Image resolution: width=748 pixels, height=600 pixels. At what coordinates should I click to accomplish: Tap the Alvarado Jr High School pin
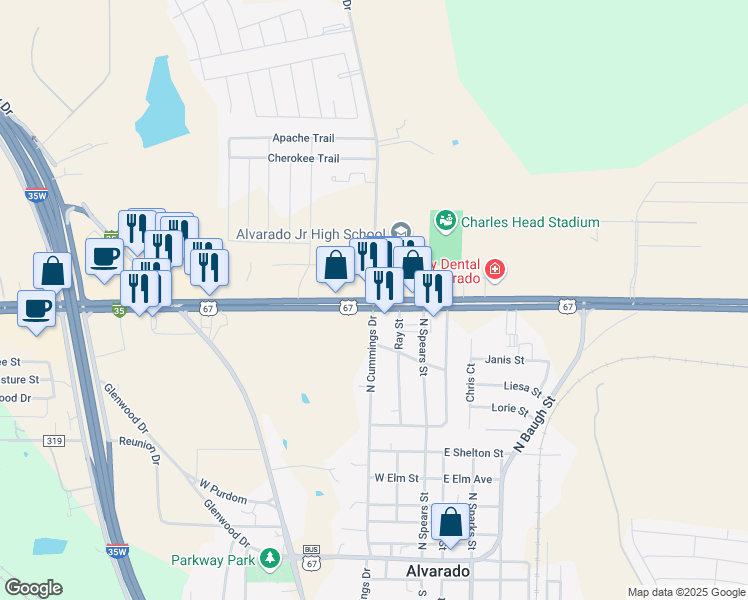[x=401, y=232]
